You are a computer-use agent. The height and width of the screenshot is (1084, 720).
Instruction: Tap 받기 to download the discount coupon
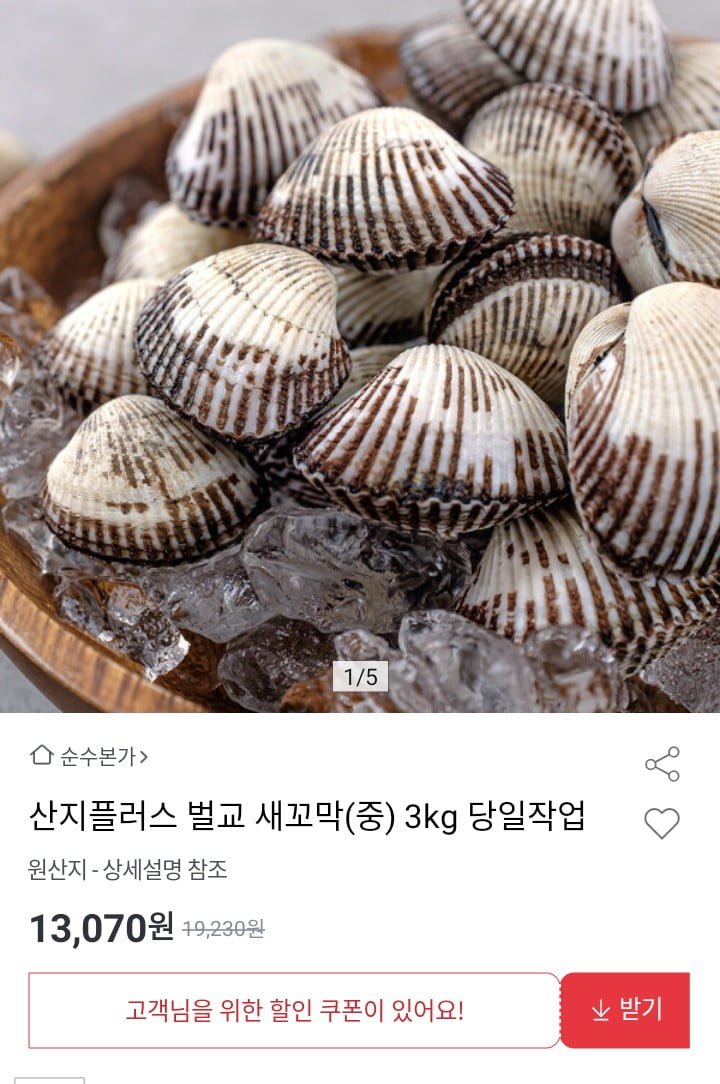[x=626, y=1010]
